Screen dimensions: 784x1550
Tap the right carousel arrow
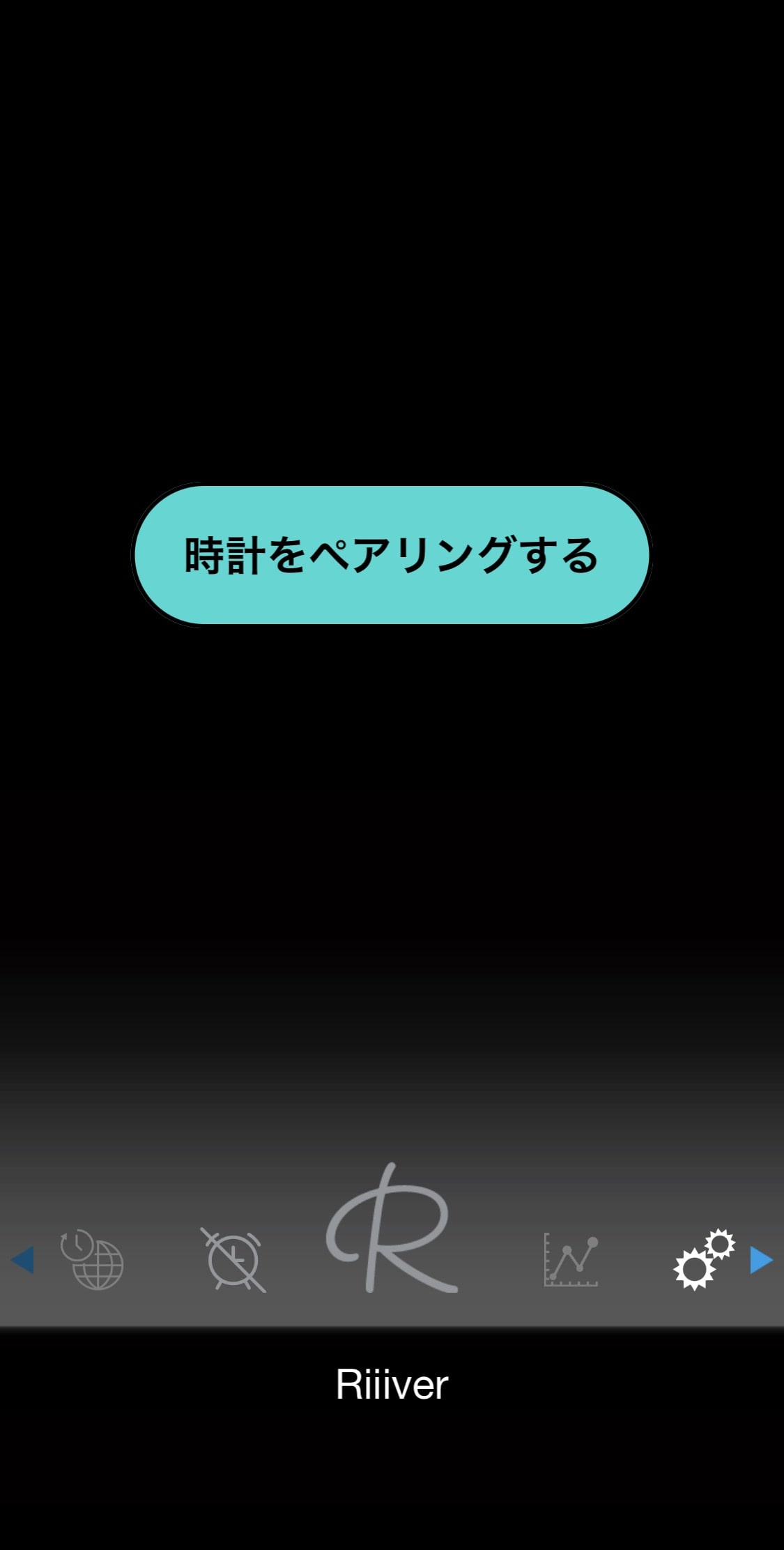761,1260
